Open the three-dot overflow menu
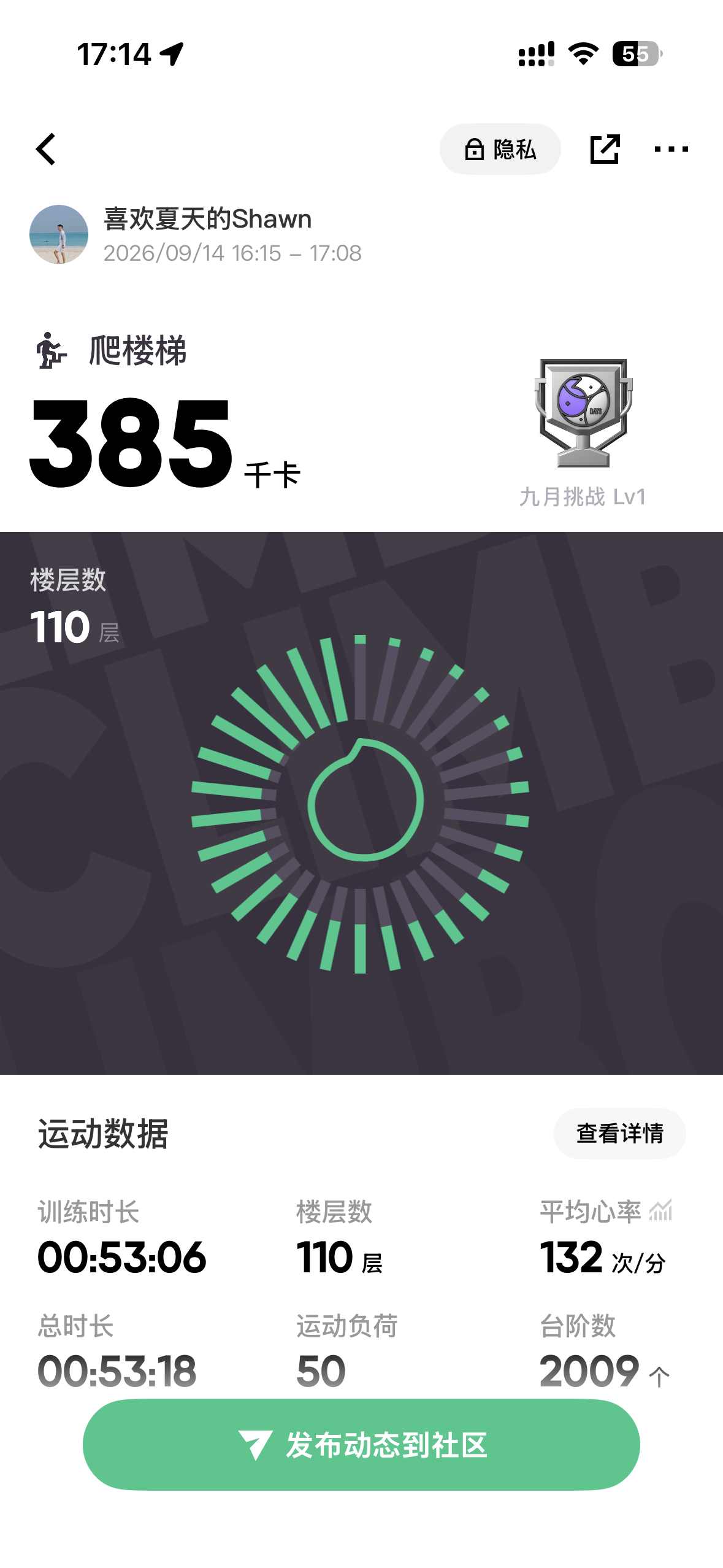The width and height of the screenshot is (723, 1568). point(671,149)
